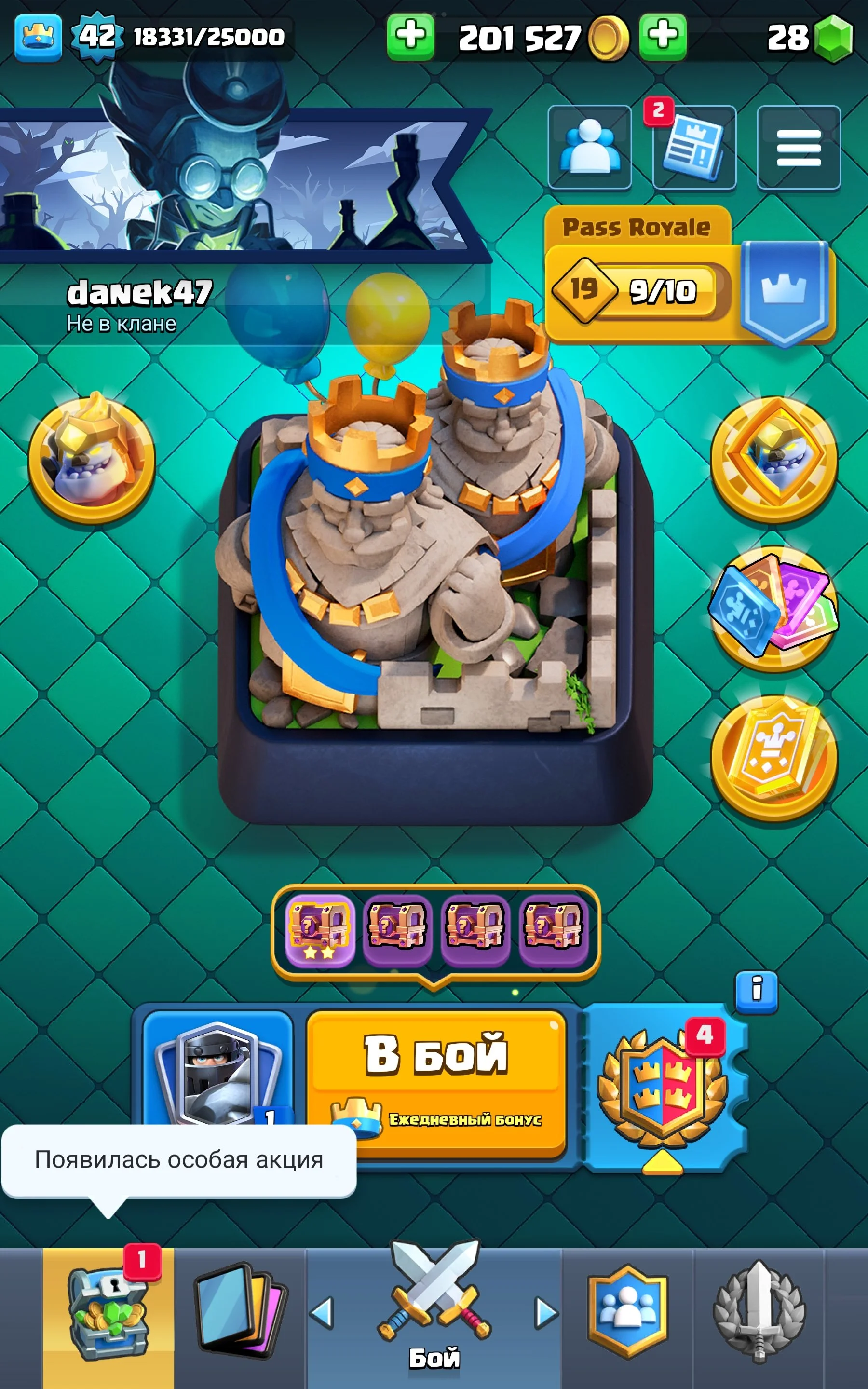Switch to the Clan tab
The width and height of the screenshot is (868, 1389).
(627, 1313)
